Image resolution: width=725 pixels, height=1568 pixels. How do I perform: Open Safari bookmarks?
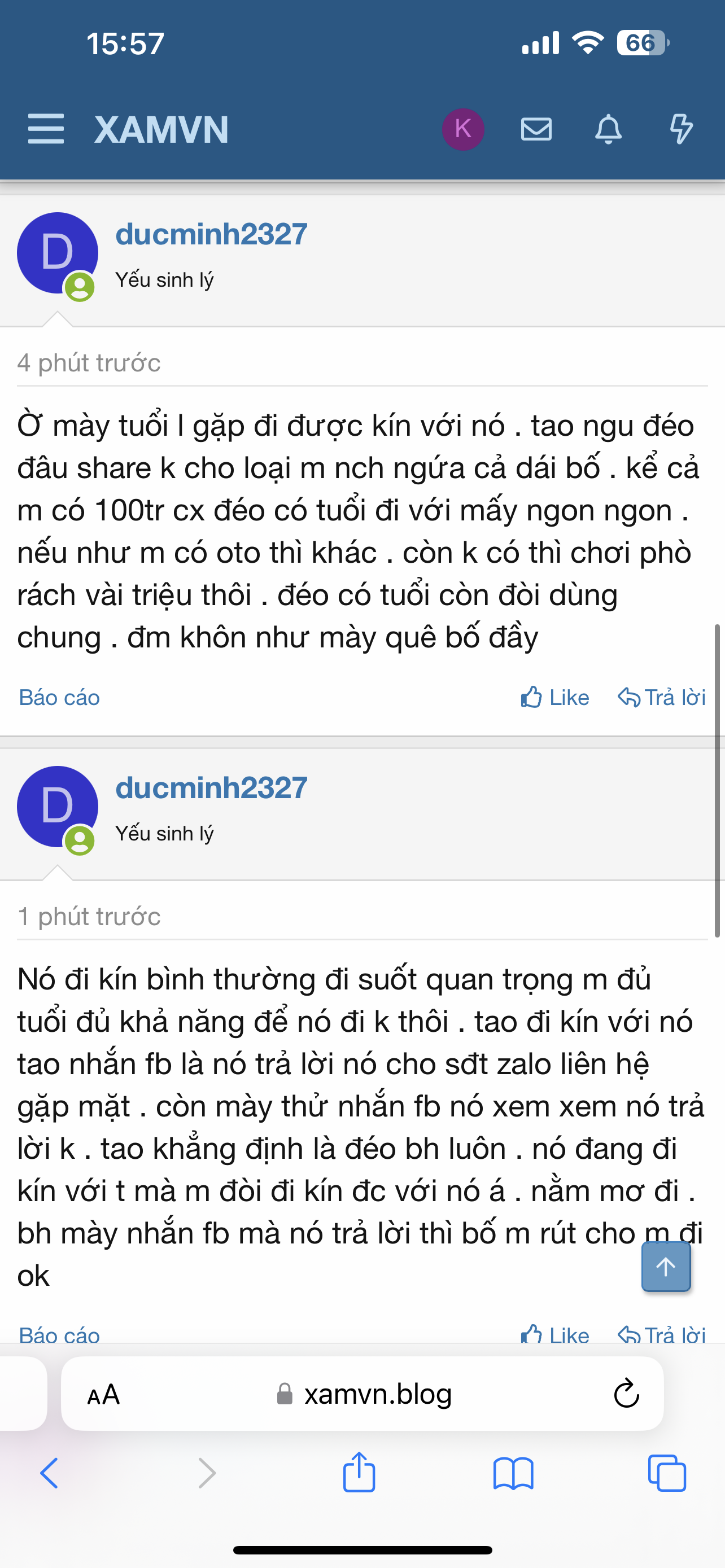(513, 1474)
